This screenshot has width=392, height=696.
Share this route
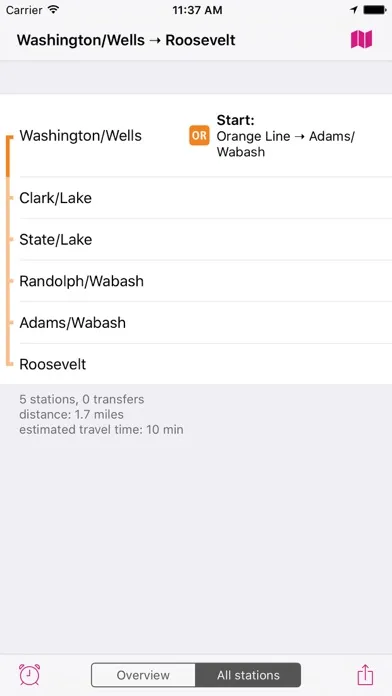click(x=365, y=675)
